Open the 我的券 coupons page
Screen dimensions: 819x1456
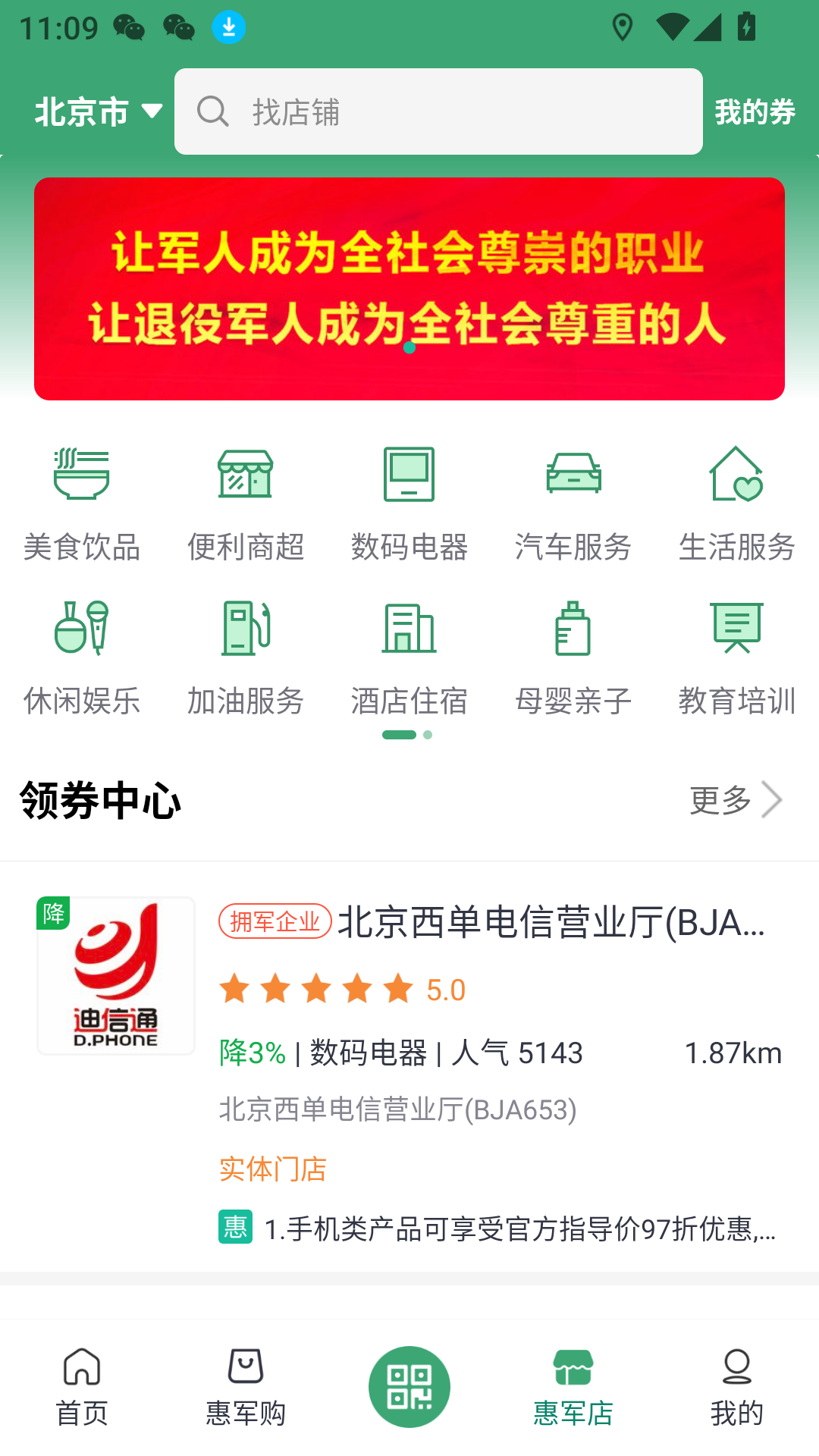point(755,111)
